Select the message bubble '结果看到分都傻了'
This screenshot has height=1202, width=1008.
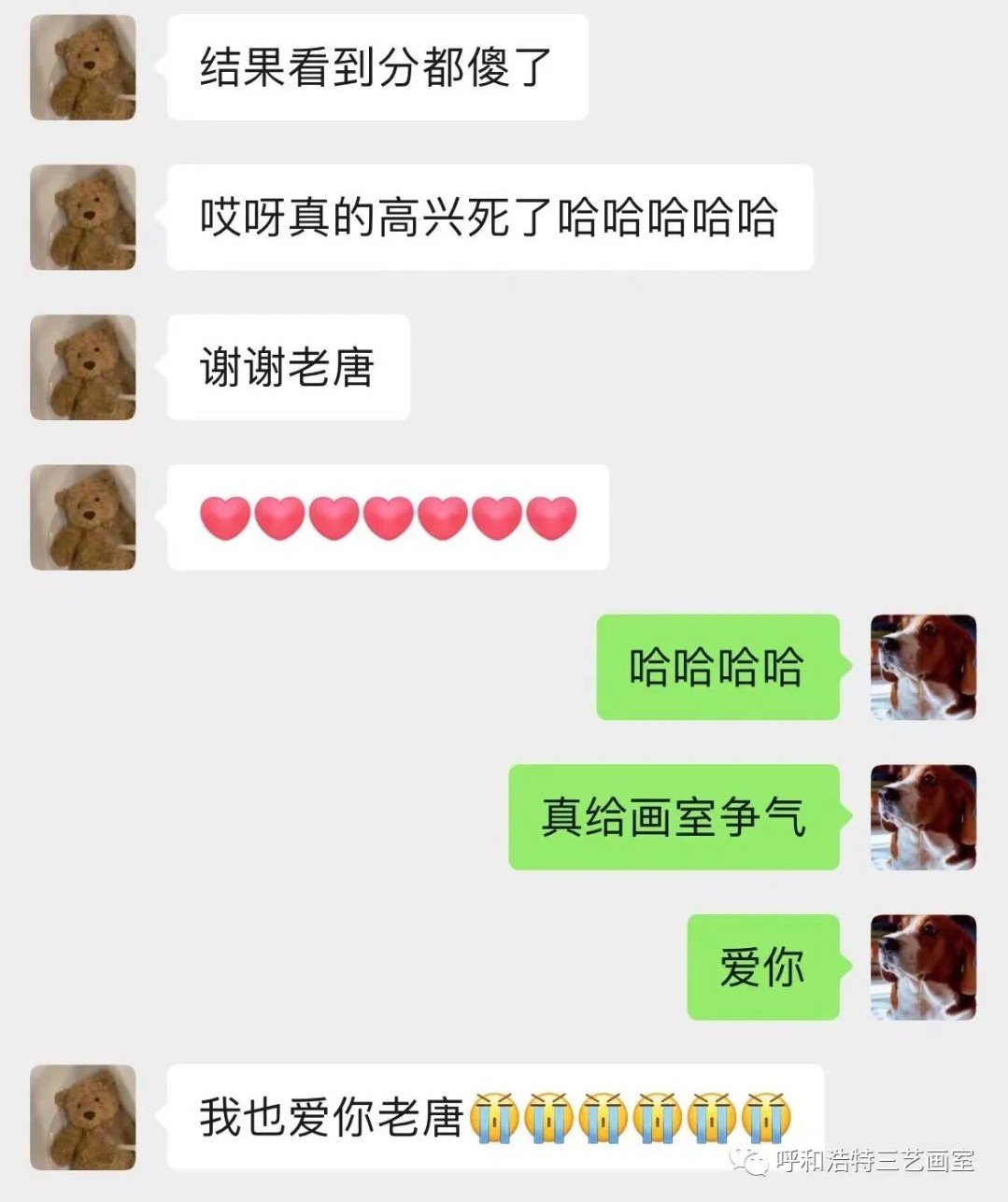(376, 67)
